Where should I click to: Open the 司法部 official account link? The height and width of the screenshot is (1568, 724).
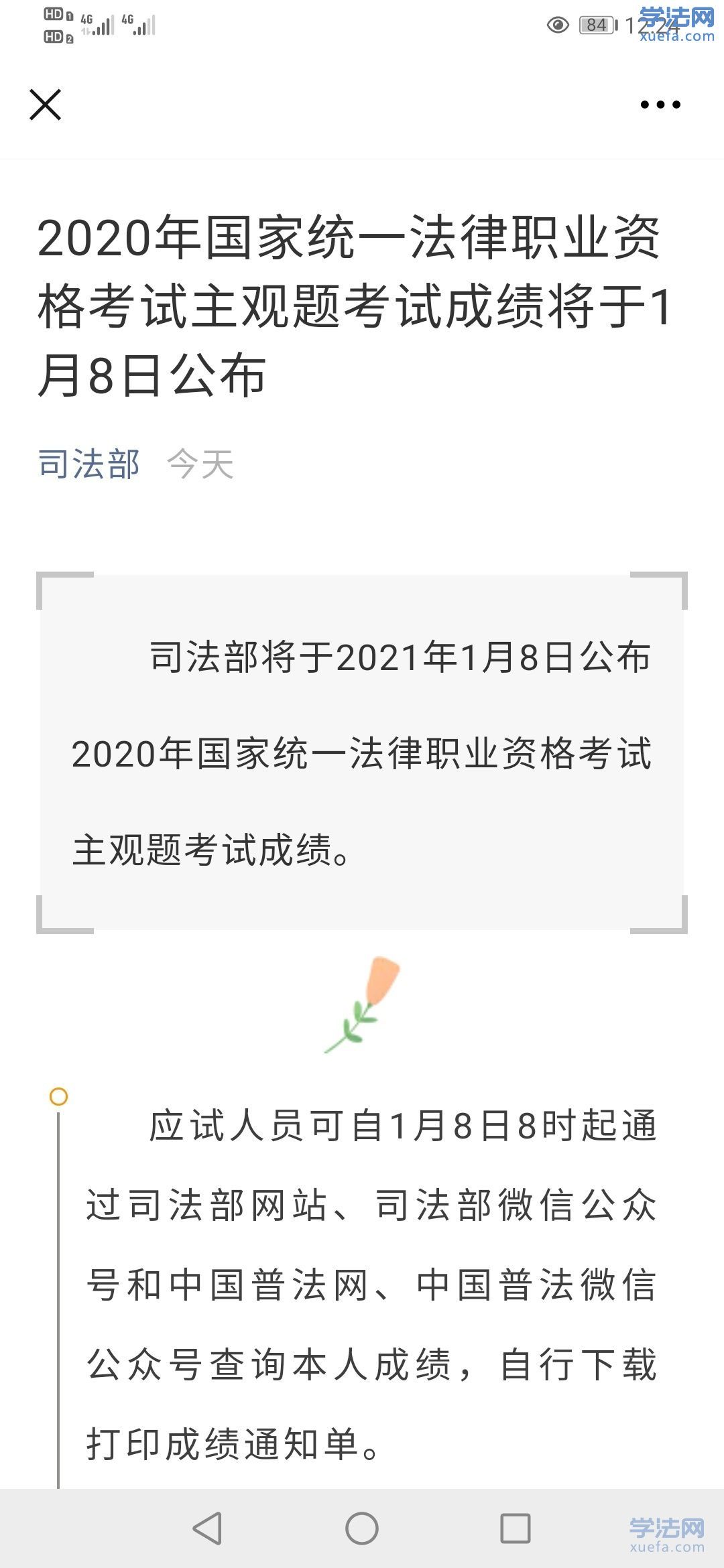click(89, 464)
